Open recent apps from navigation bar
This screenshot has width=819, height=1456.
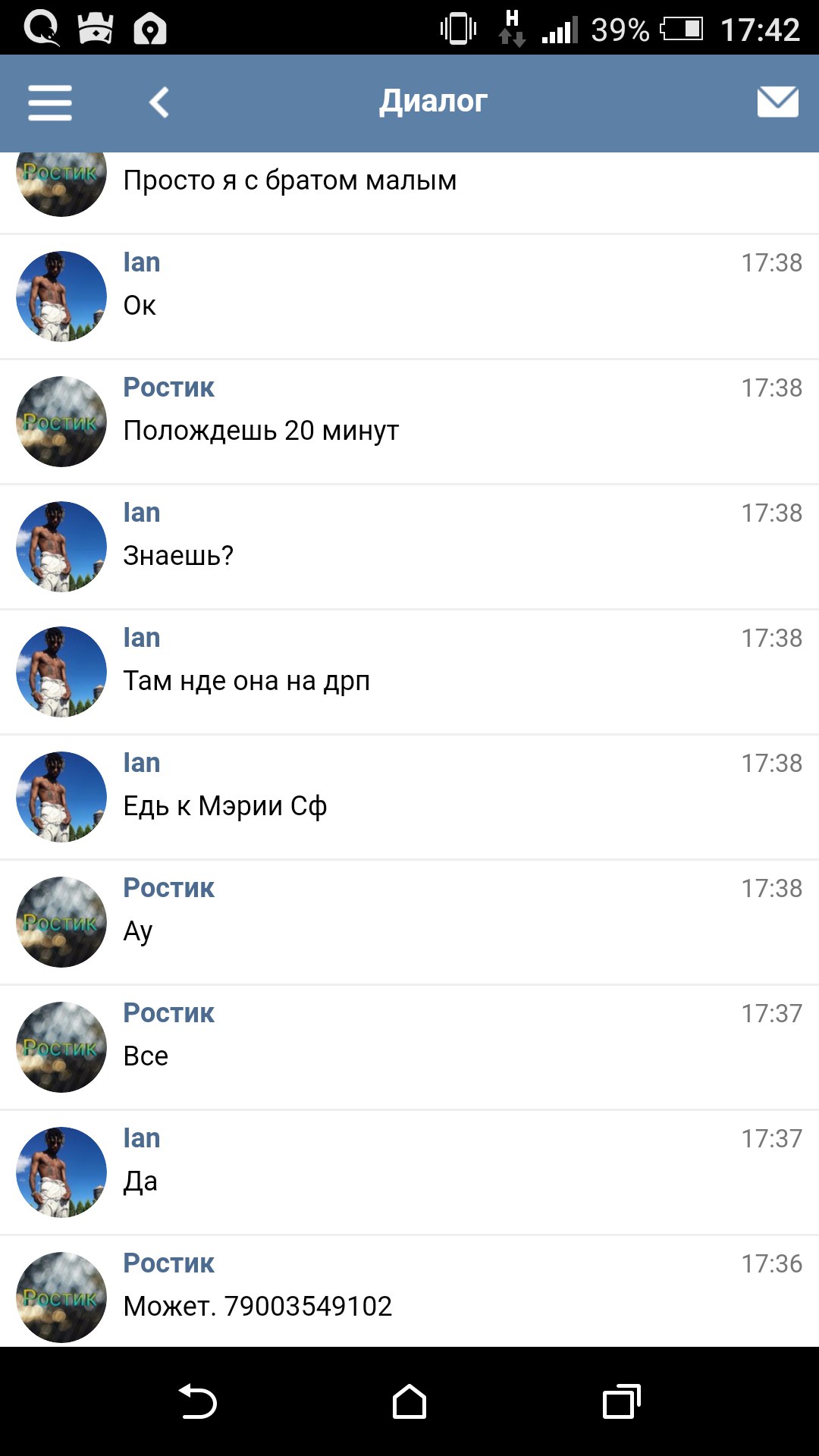click(x=622, y=1401)
